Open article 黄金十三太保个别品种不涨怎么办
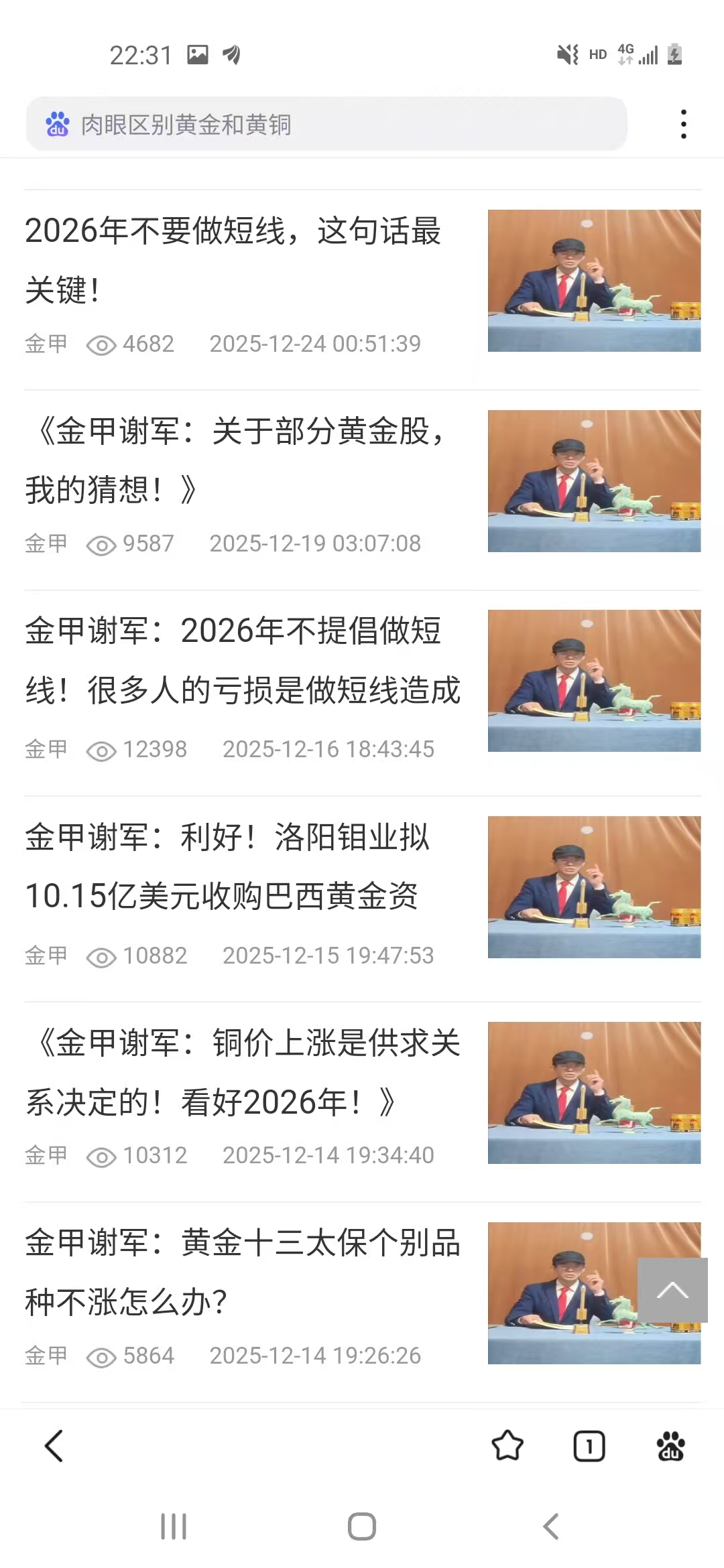This screenshot has width=724, height=1568. pos(243,1272)
